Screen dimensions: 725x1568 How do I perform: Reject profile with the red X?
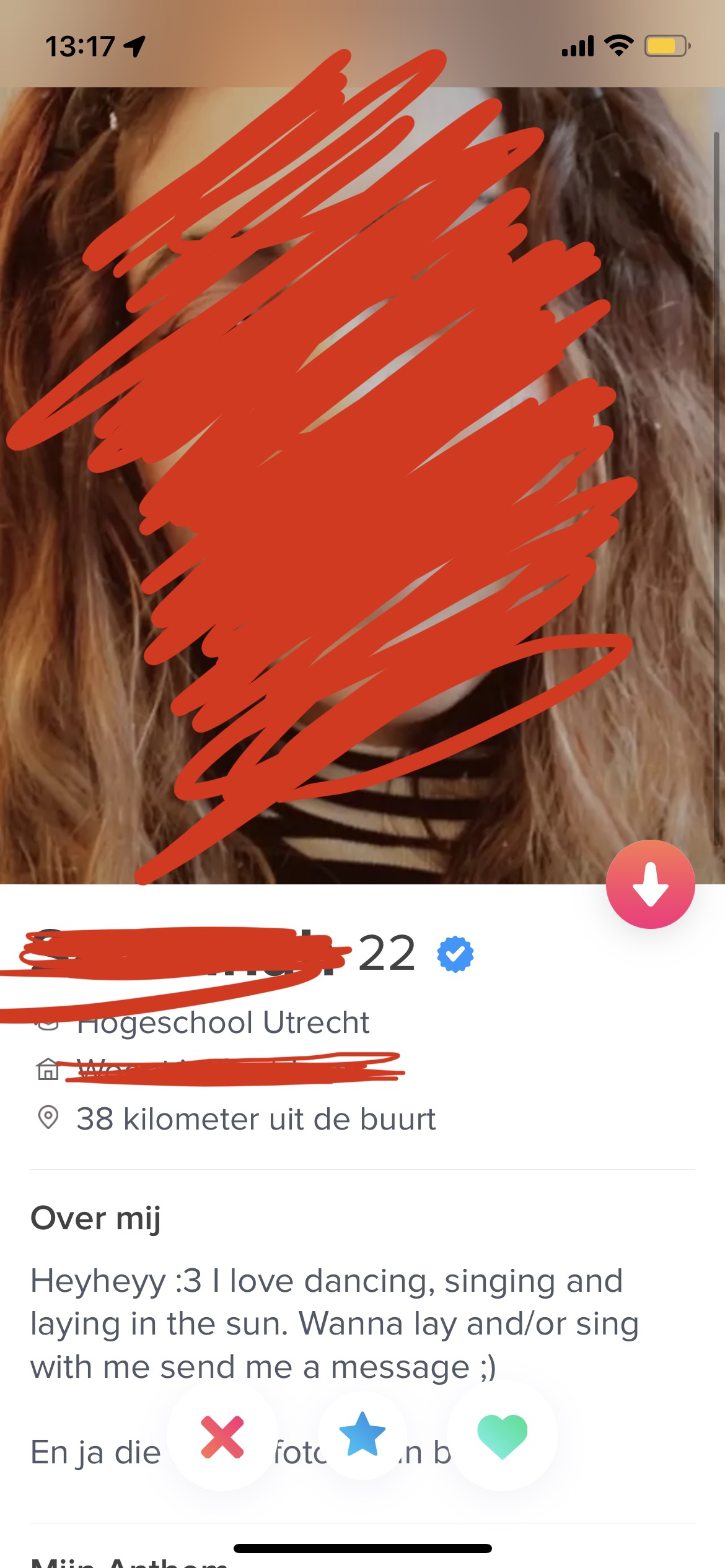[x=222, y=1437]
